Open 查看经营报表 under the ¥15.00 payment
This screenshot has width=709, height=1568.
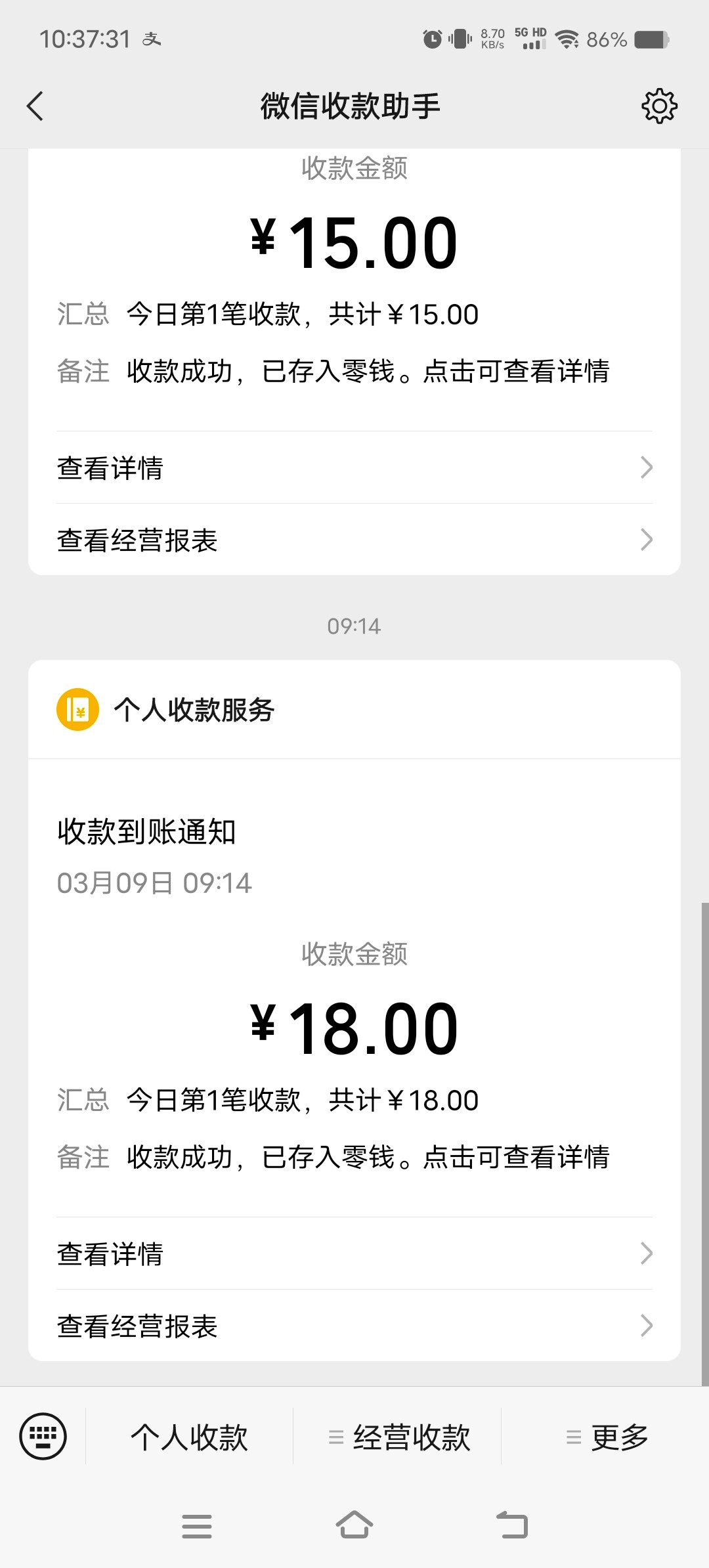pos(354,540)
